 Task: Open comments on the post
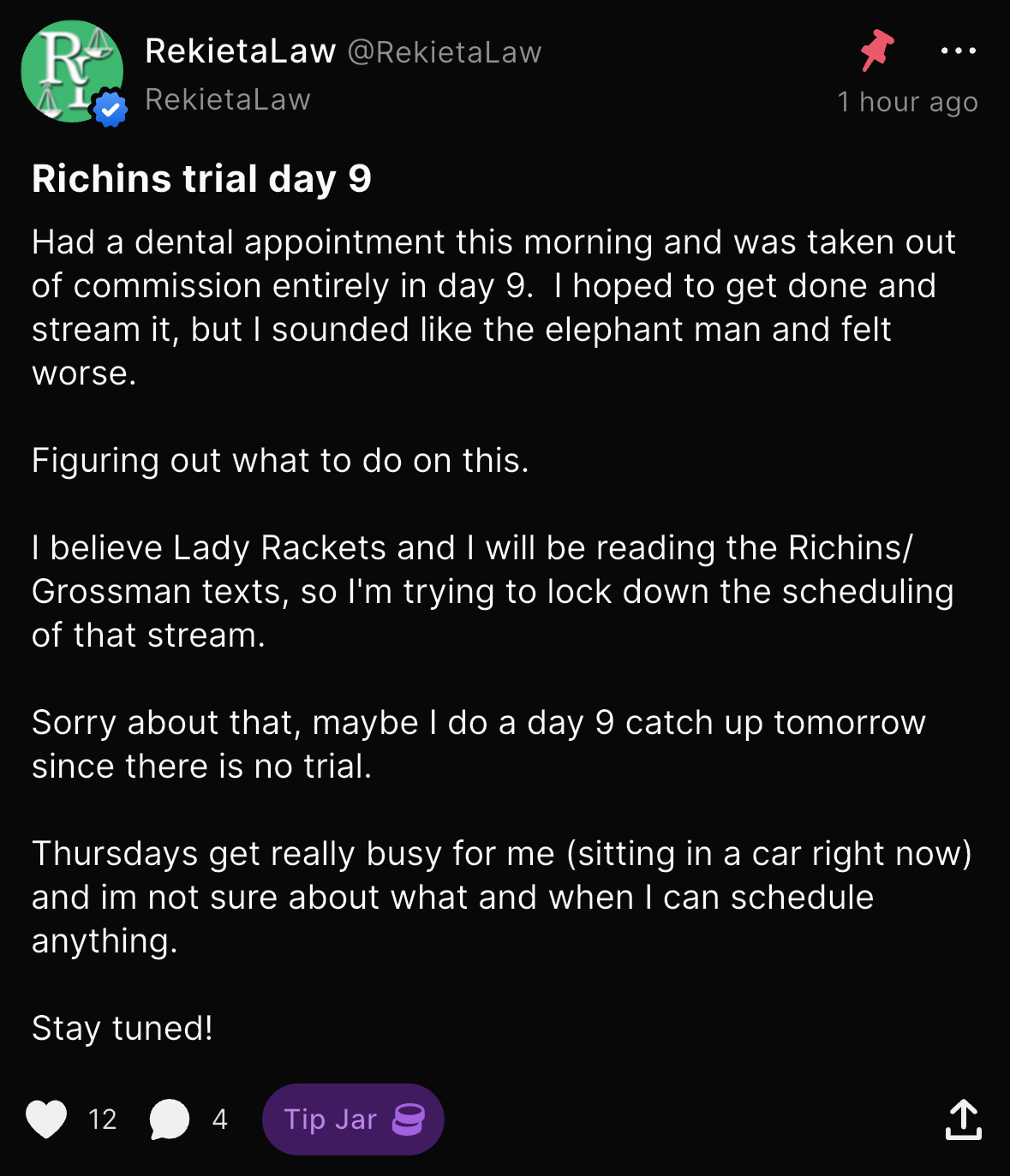169,1119
